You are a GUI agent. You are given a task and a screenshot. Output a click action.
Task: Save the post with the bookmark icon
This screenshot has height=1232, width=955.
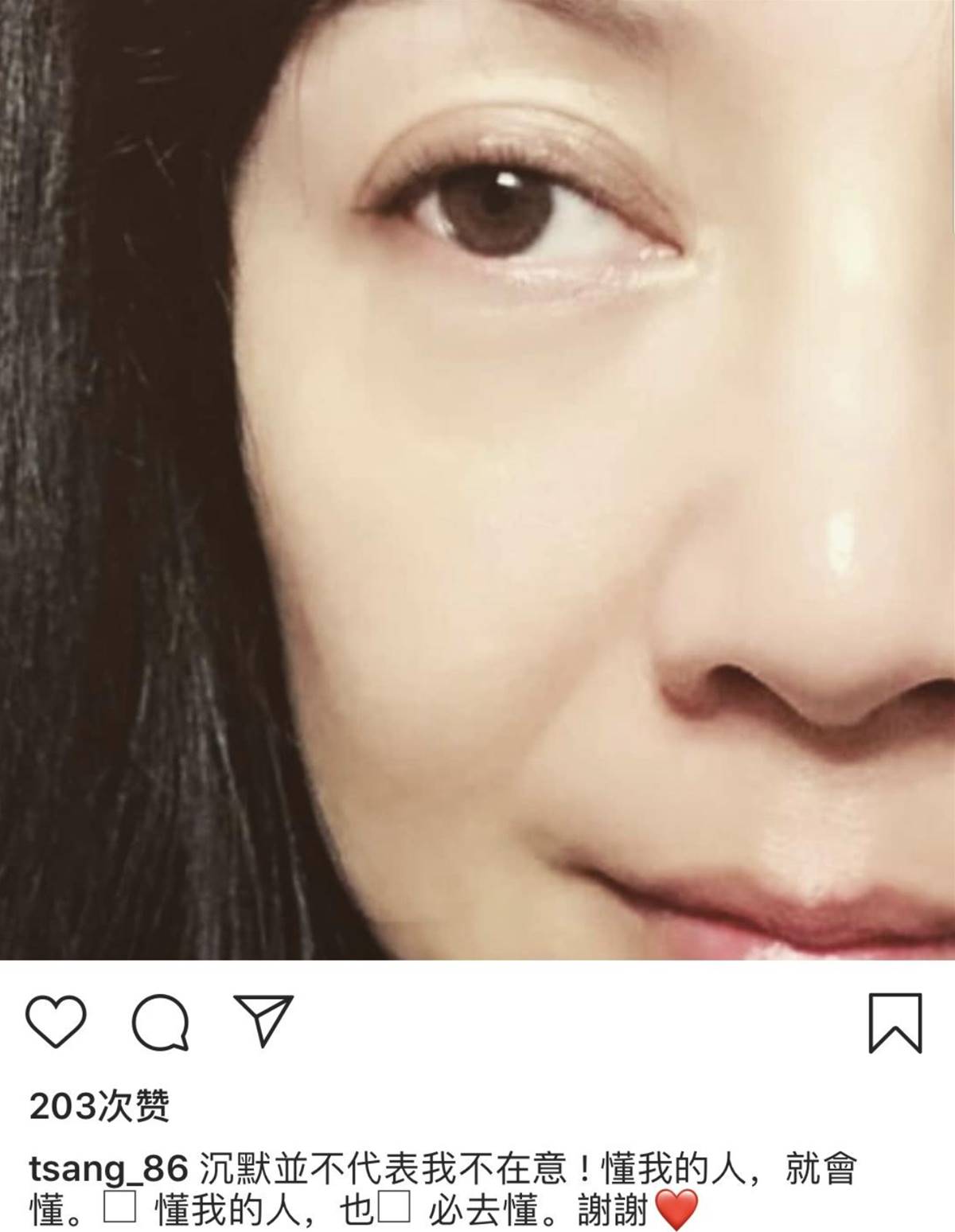pyautogui.click(x=895, y=1023)
